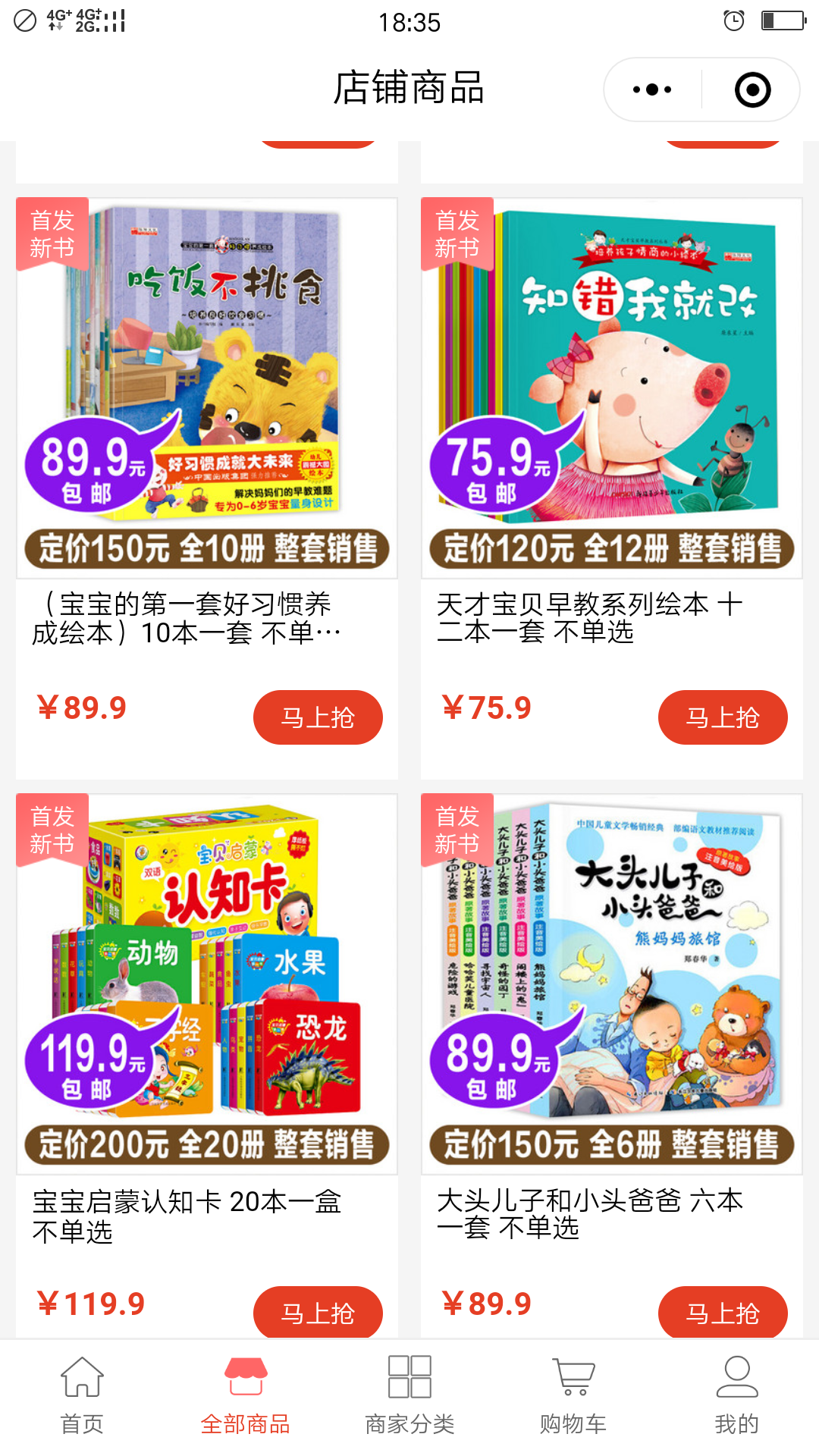Tap 马上抢 on the 宝贝启蒙认知卡 set
The image size is (819, 1456).
tap(318, 1312)
